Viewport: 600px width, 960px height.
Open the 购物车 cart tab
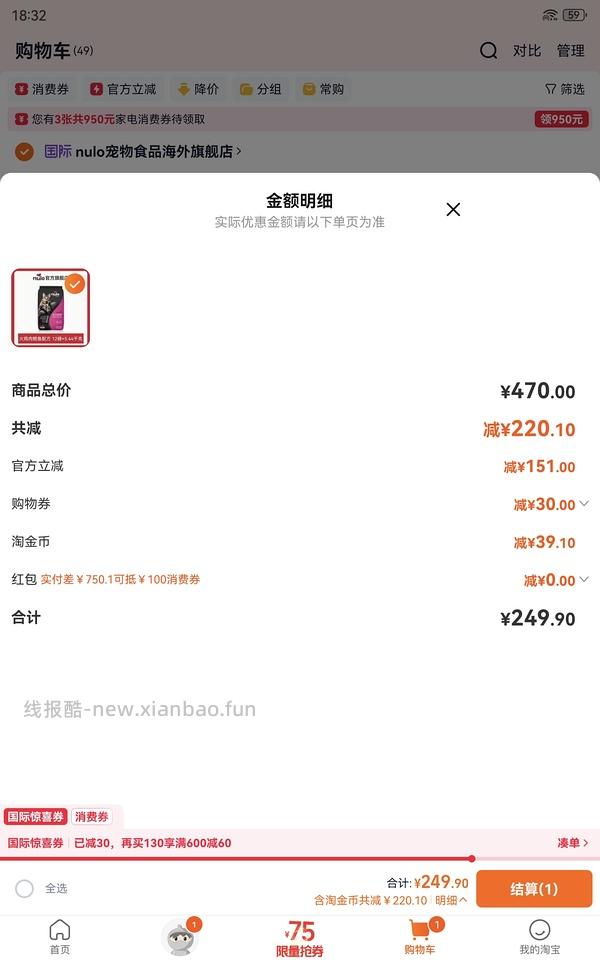pyautogui.click(x=420, y=938)
